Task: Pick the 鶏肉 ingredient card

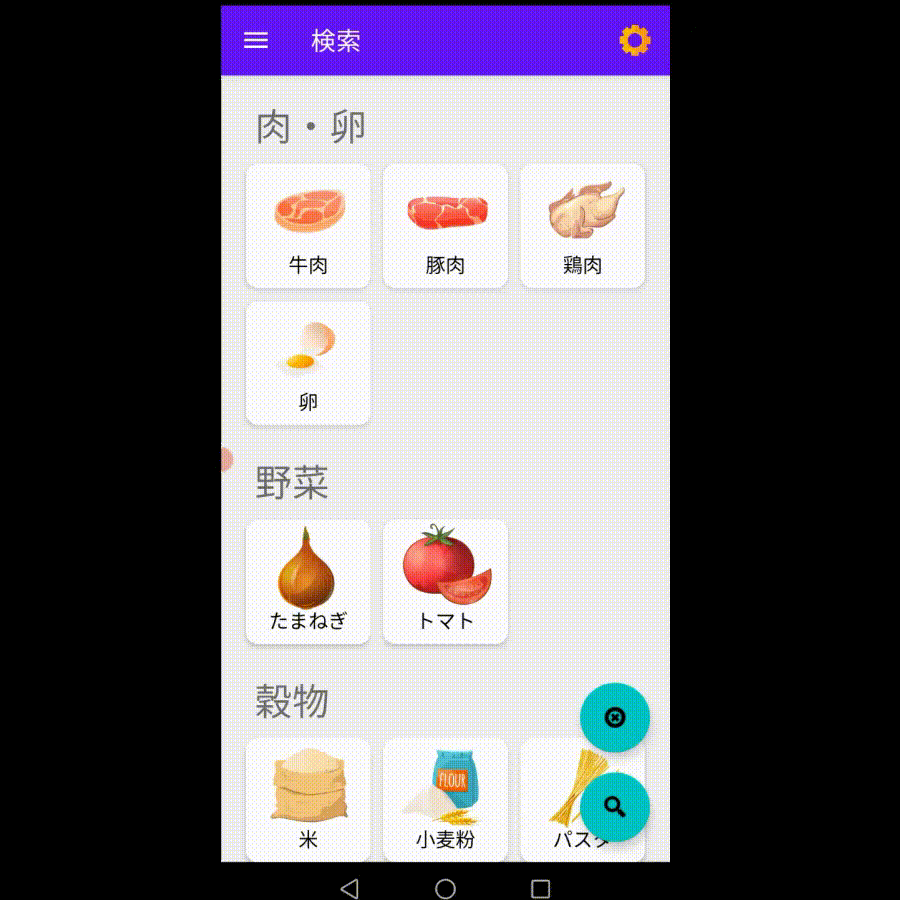Action: point(582,226)
